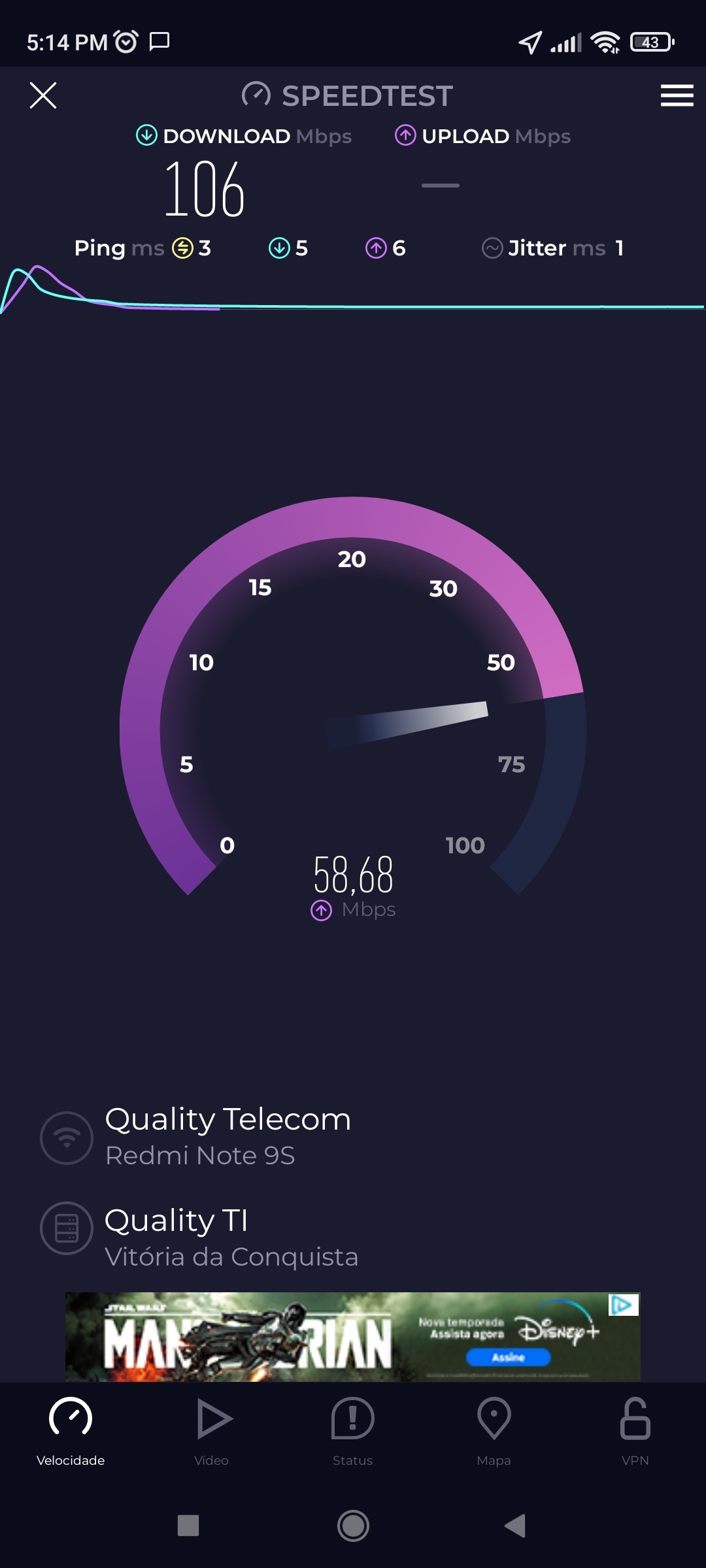Tap the Assine button in Disney+ ad
Viewport: 706px width, 1568px height.
[x=508, y=1357]
